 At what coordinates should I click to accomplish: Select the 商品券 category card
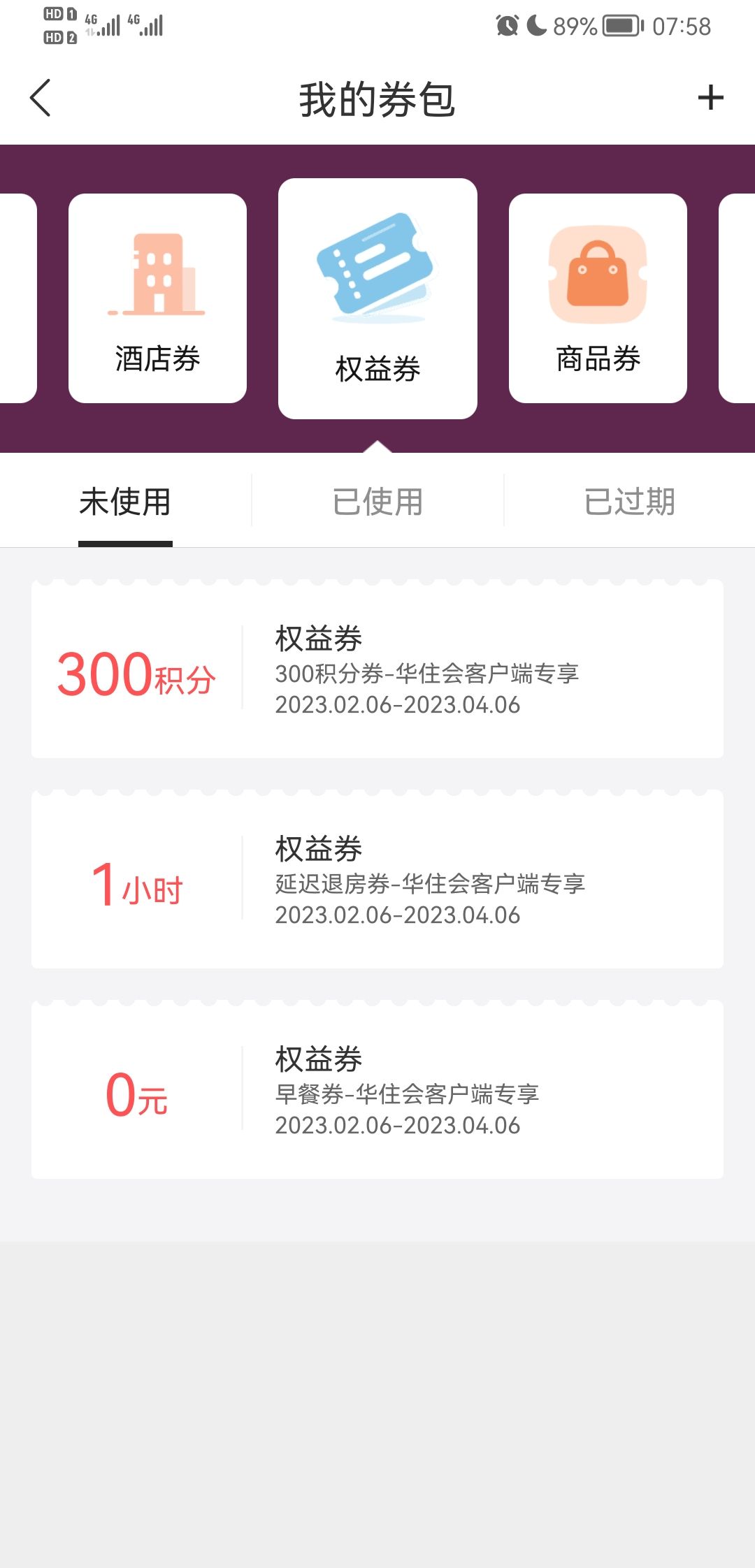(598, 298)
